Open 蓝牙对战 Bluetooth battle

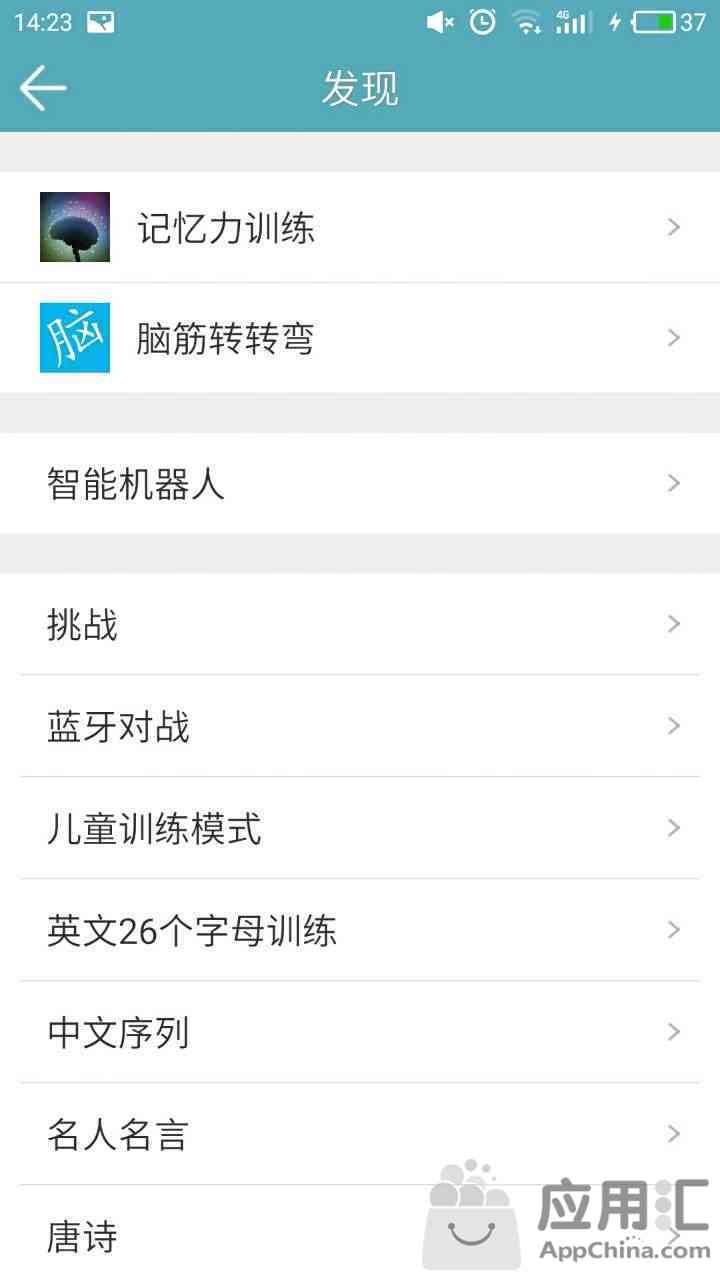click(360, 726)
